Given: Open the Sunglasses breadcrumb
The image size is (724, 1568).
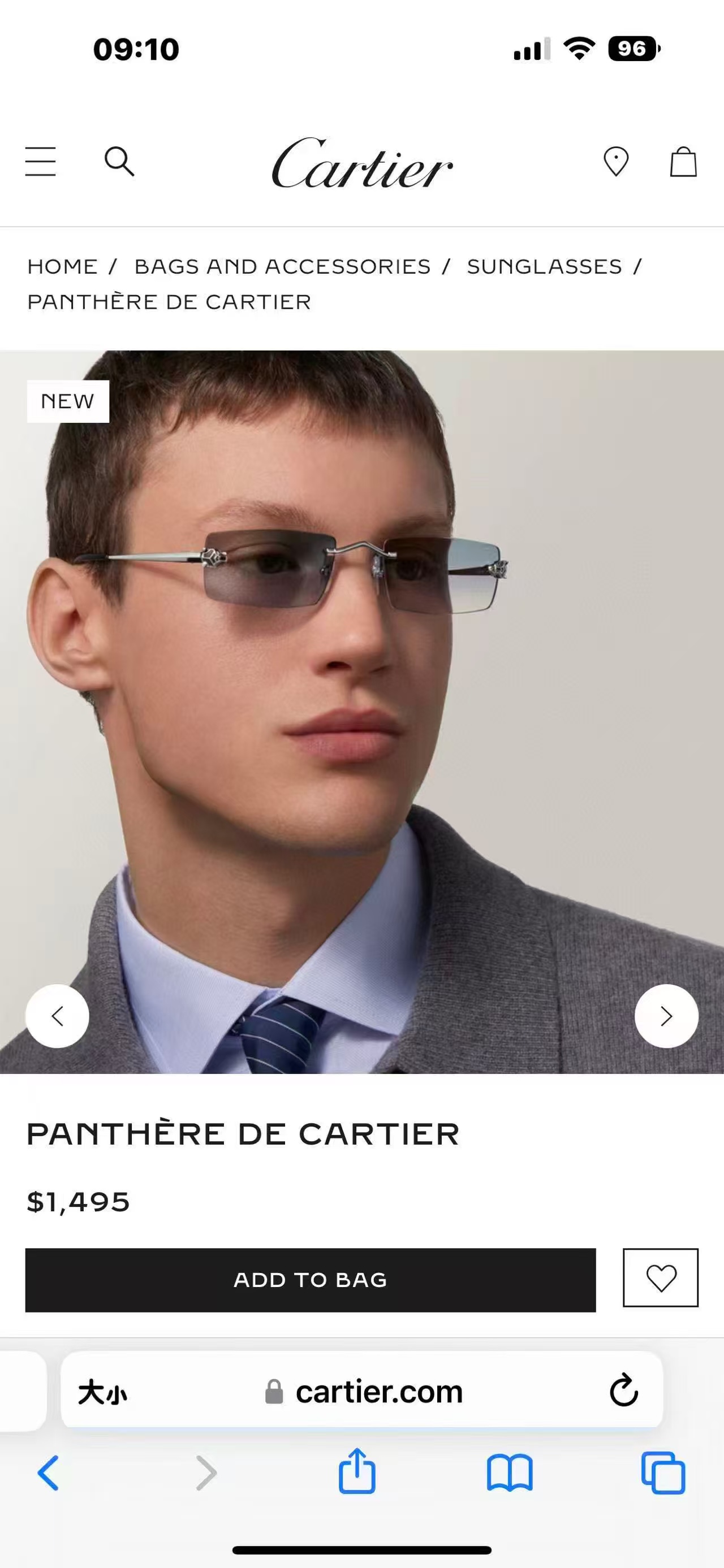Looking at the screenshot, I should (544, 267).
